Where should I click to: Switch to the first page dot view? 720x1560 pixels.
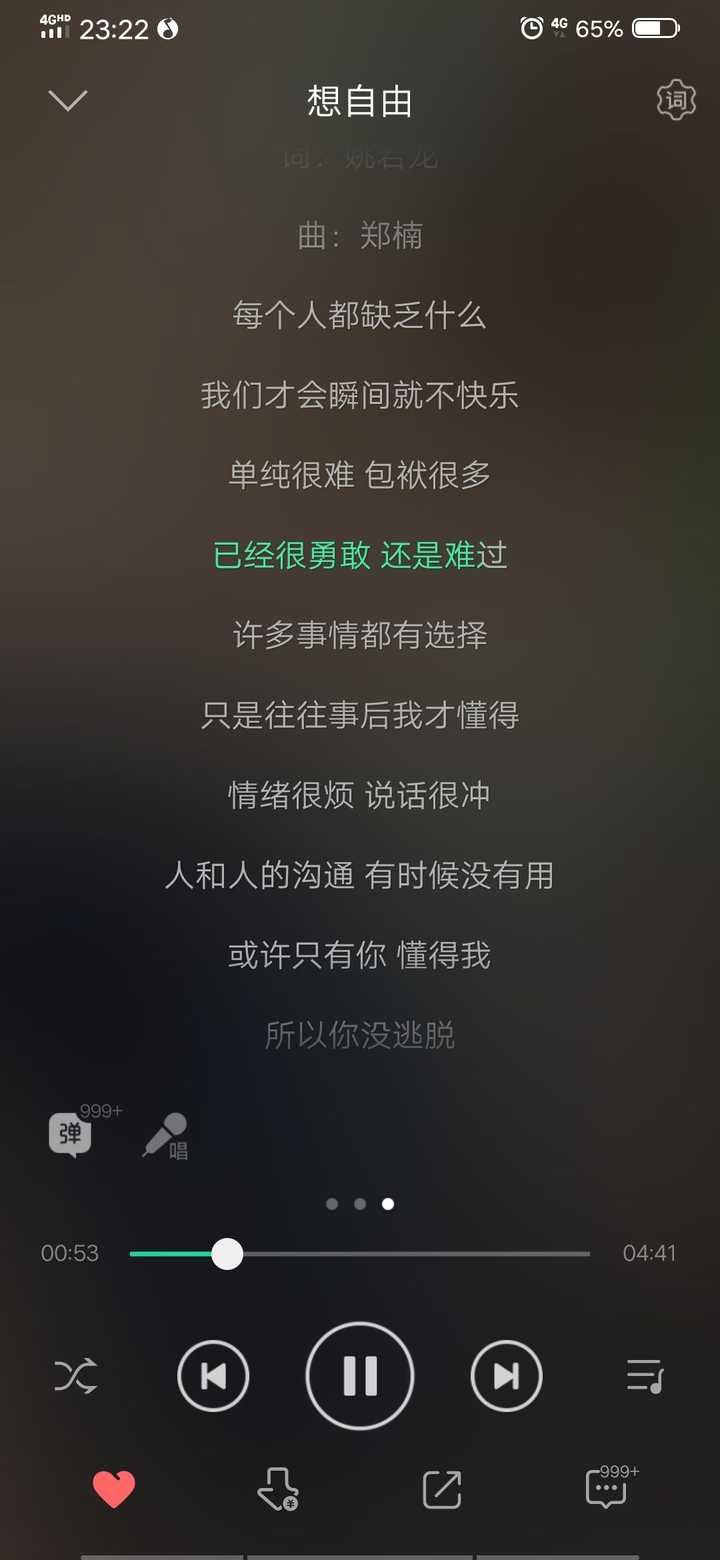pyautogui.click(x=331, y=1204)
